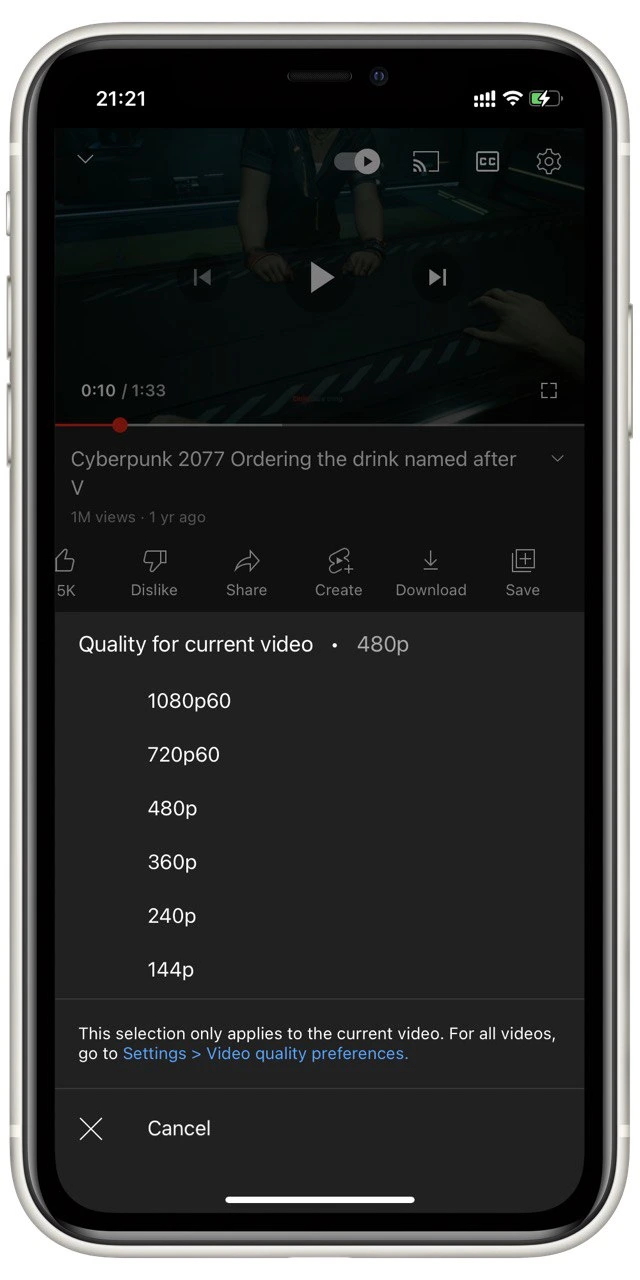Viewport: 640px width, 1280px height.
Task: Toggle closed captions on the video
Action: pos(487,162)
